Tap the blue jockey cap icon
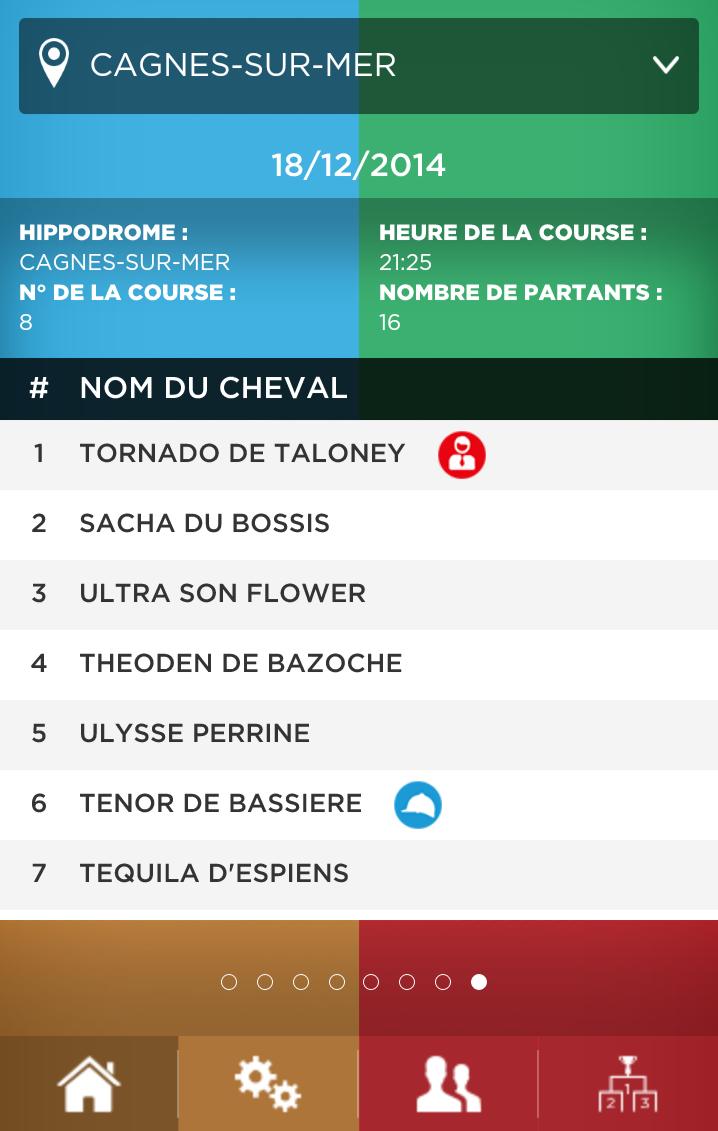Image resolution: width=718 pixels, height=1131 pixels. pos(418,805)
